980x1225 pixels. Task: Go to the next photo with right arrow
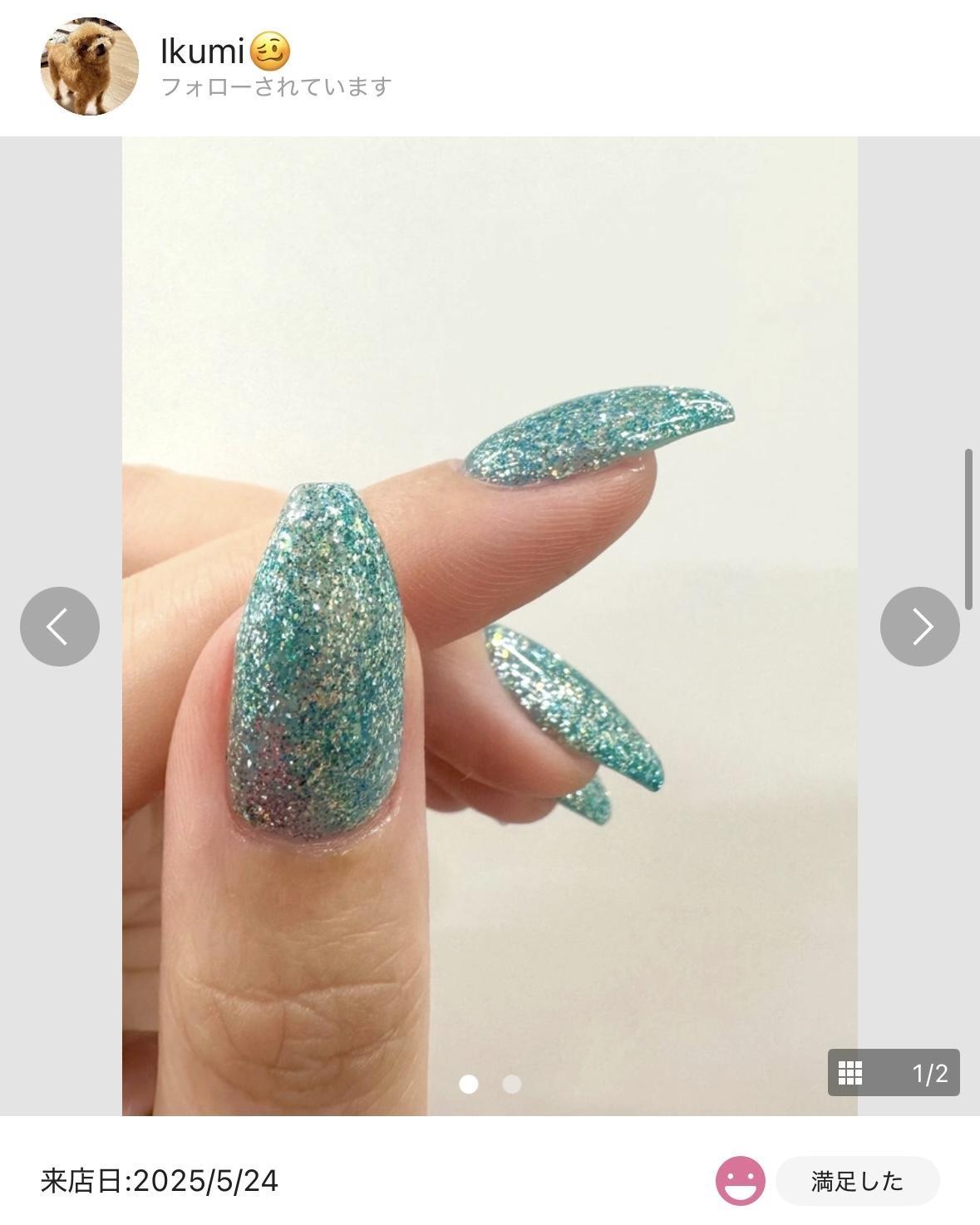[919, 626]
